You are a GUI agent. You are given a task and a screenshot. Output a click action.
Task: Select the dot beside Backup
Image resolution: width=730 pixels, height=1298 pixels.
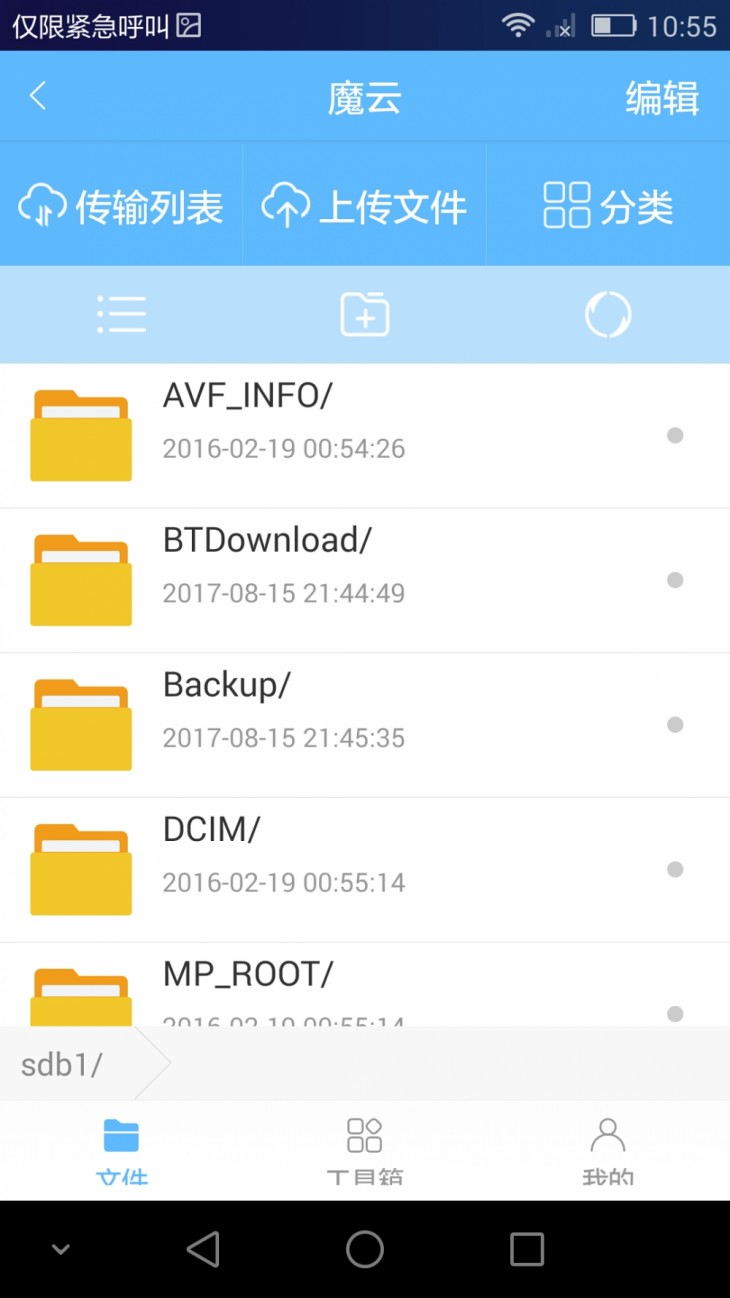click(675, 725)
